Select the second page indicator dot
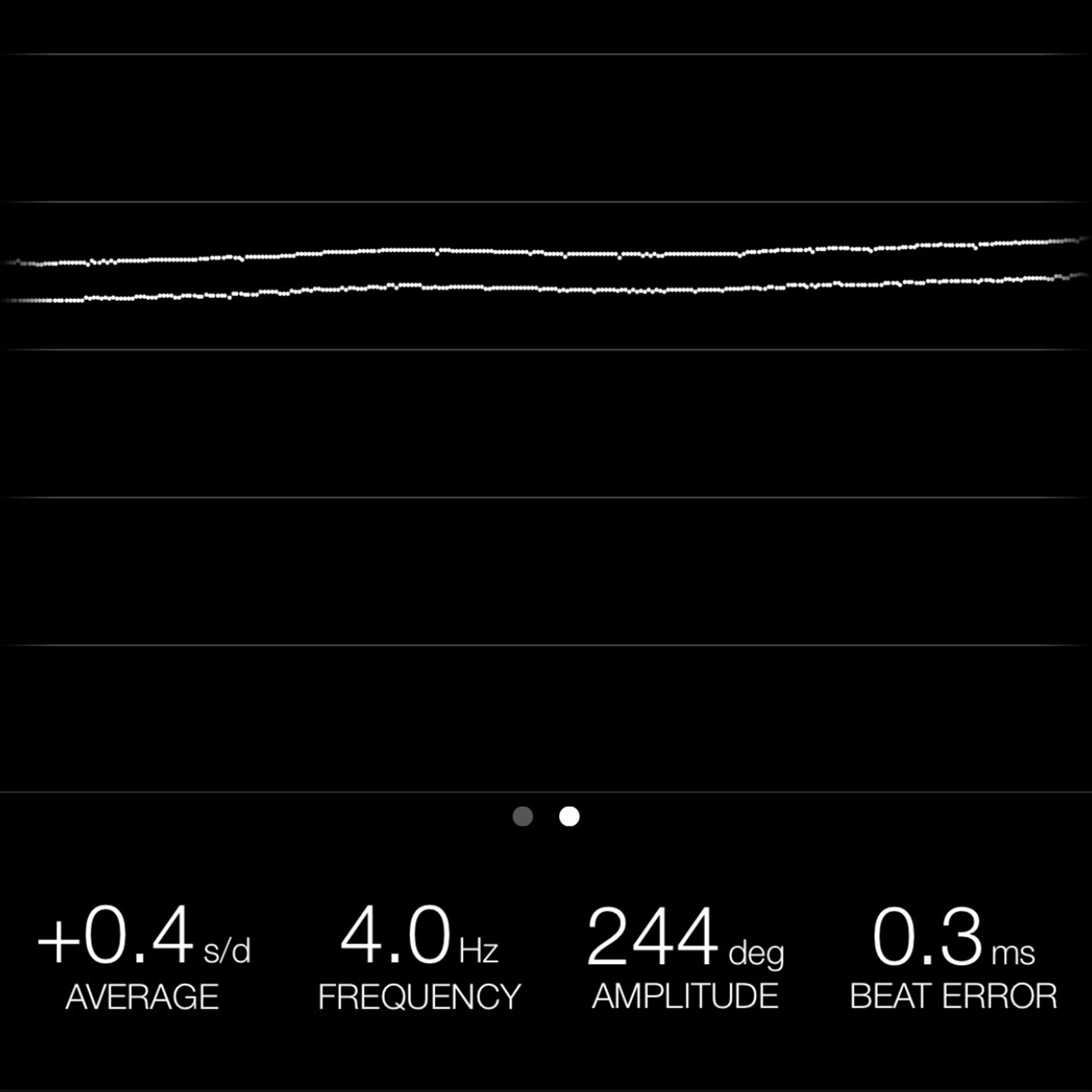The height and width of the screenshot is (1092, 1092). coord(569,816)
